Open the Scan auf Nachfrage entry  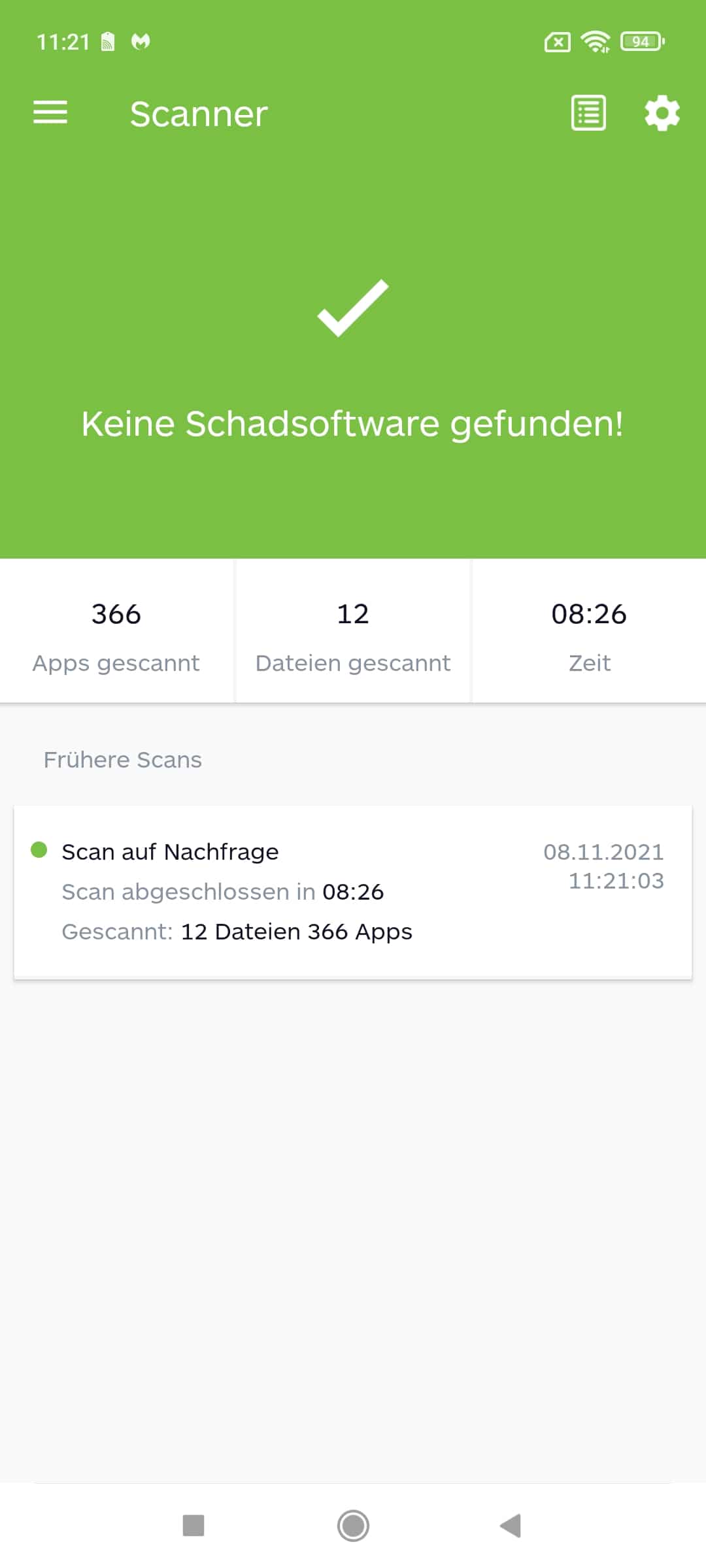point(353,892)
